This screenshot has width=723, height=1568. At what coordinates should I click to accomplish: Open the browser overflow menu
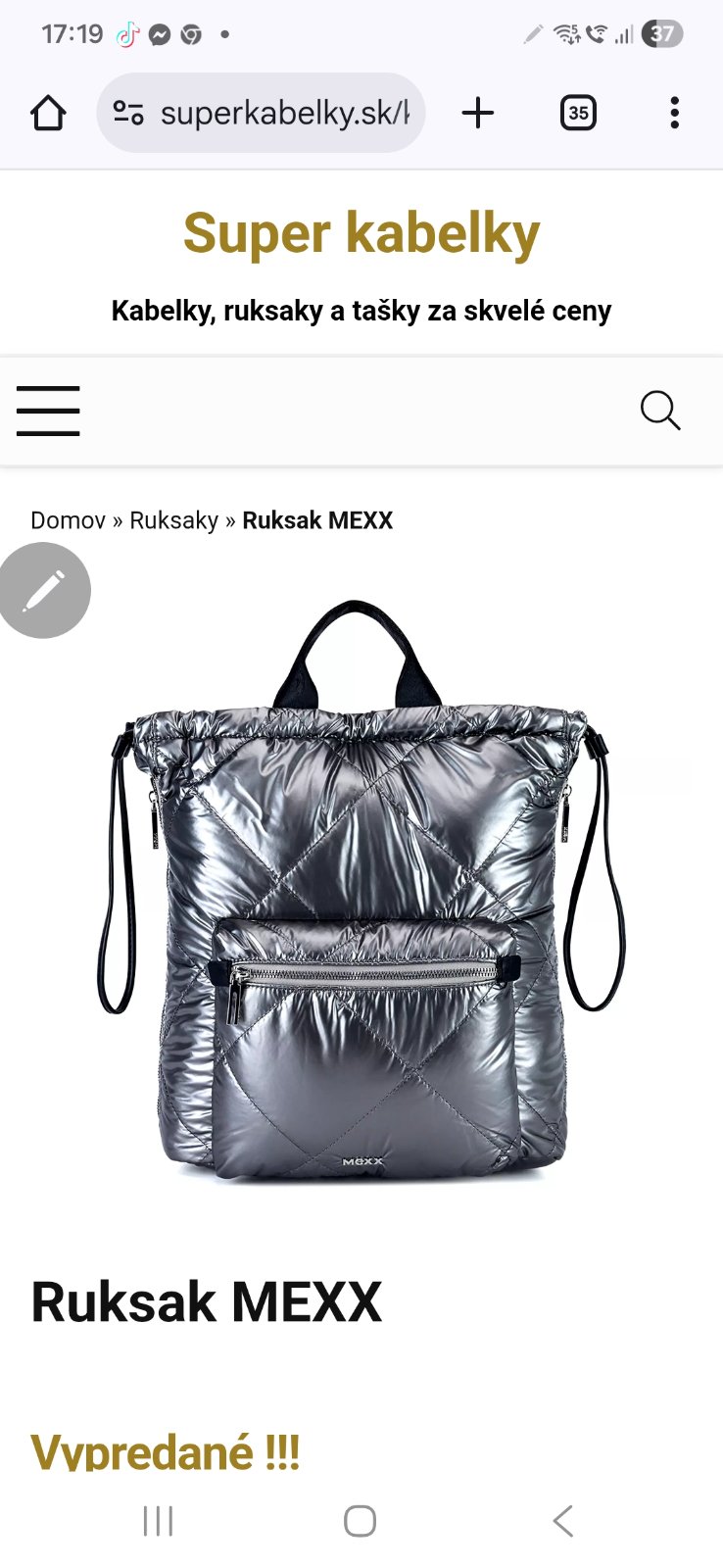[674, 114]
